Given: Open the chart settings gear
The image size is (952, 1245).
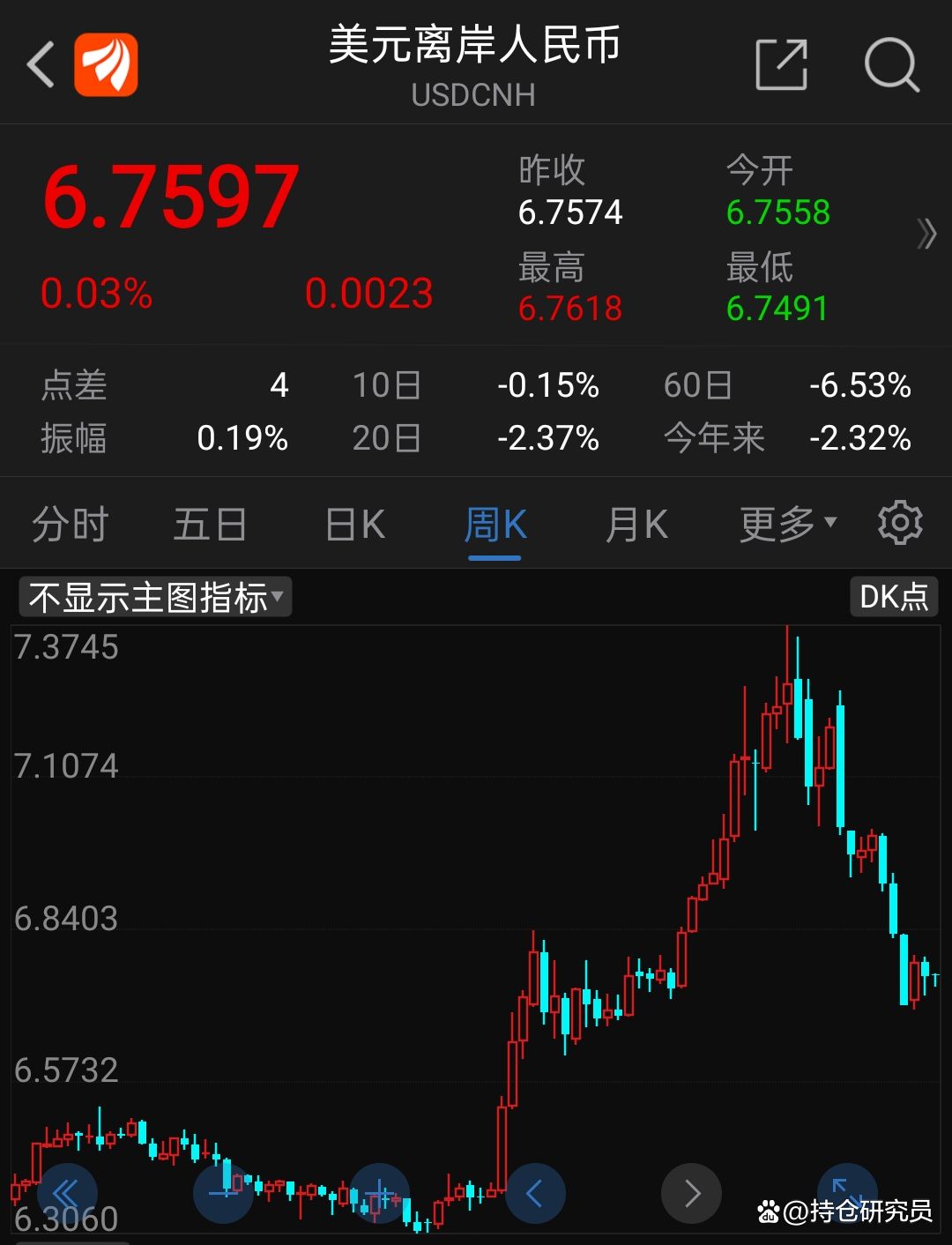Looking at the screenshot, I should (x=900, y=522).
